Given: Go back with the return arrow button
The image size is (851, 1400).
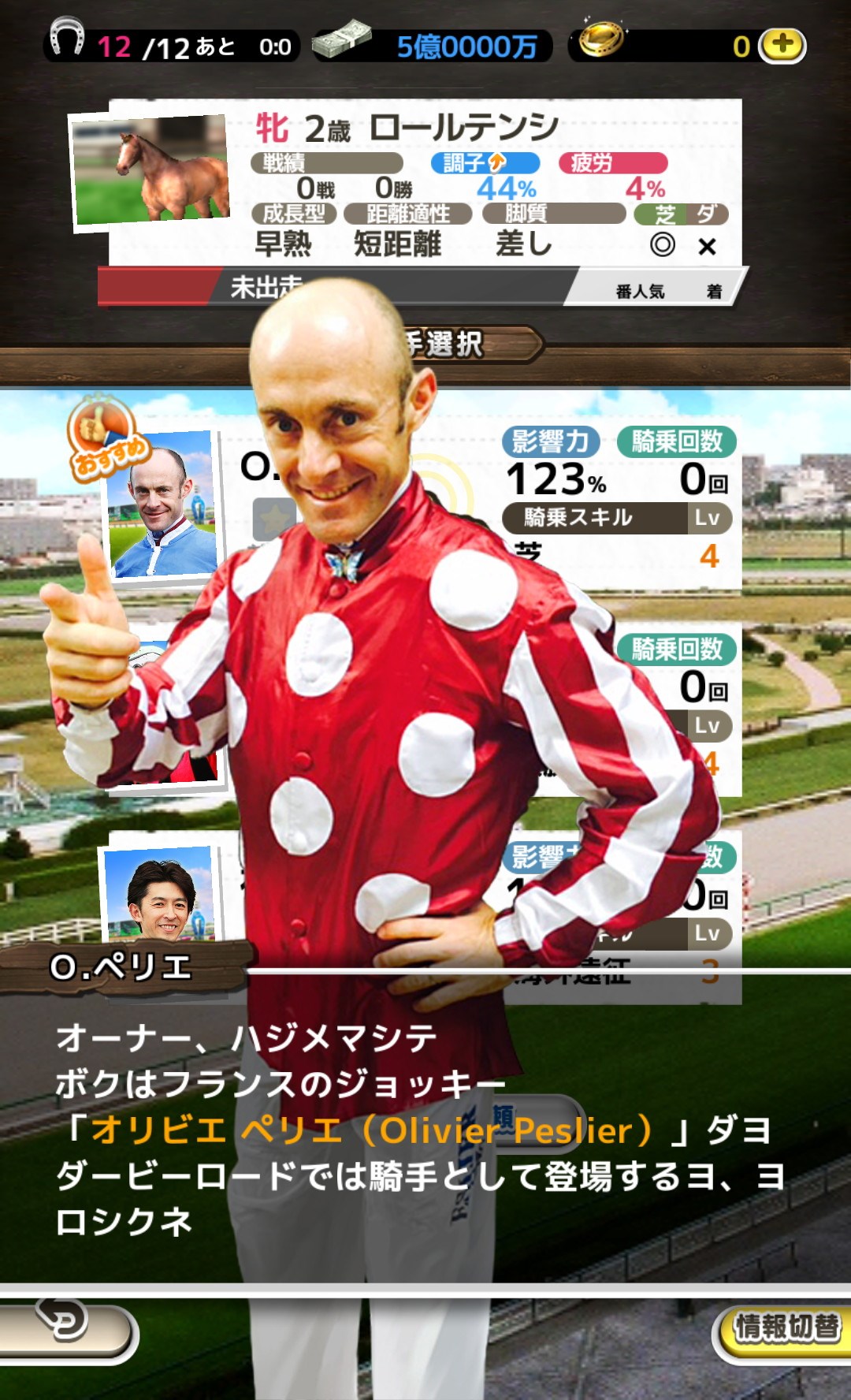Looking at the screenshot, I should coord(67,1334).
